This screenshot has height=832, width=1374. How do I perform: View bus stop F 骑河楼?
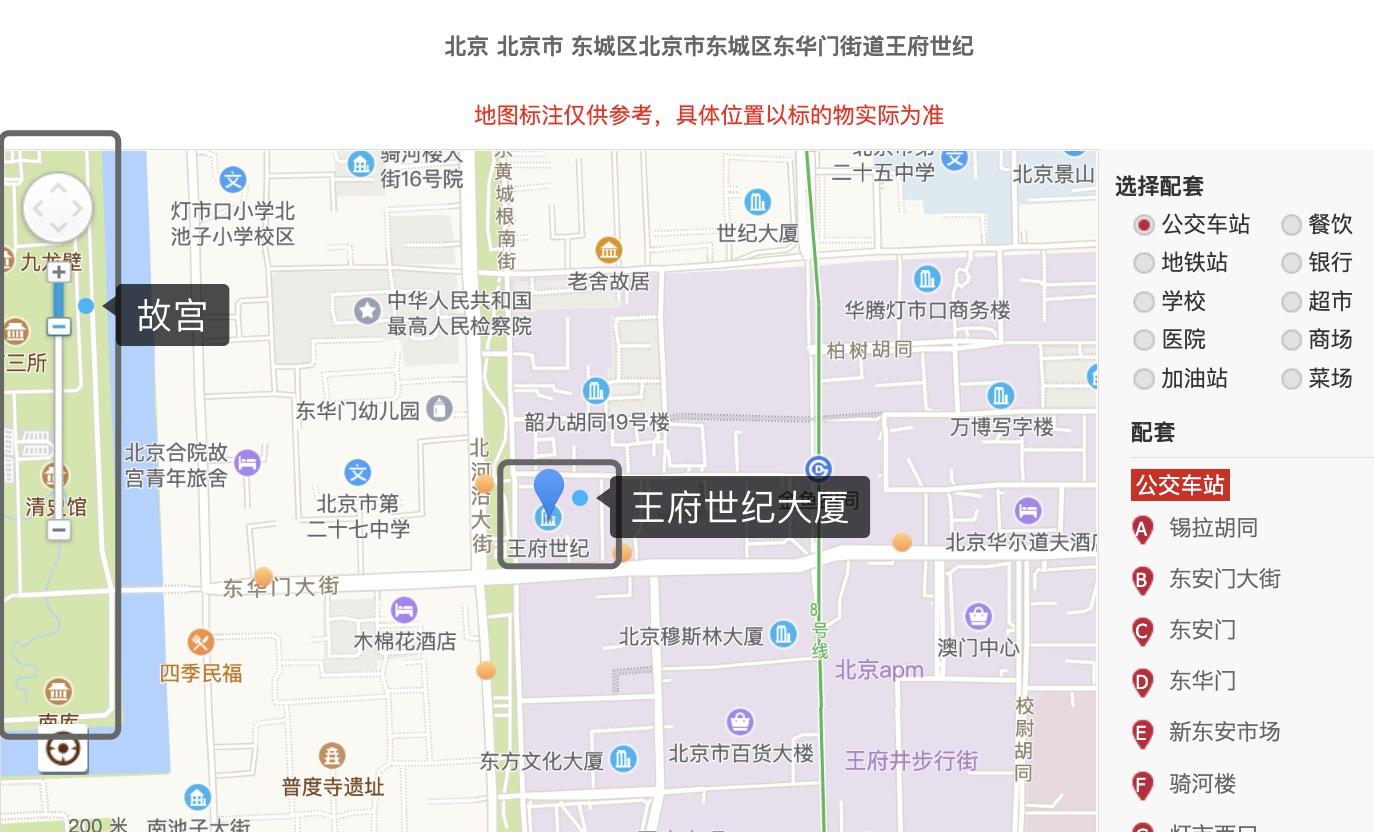(1202, 784)
